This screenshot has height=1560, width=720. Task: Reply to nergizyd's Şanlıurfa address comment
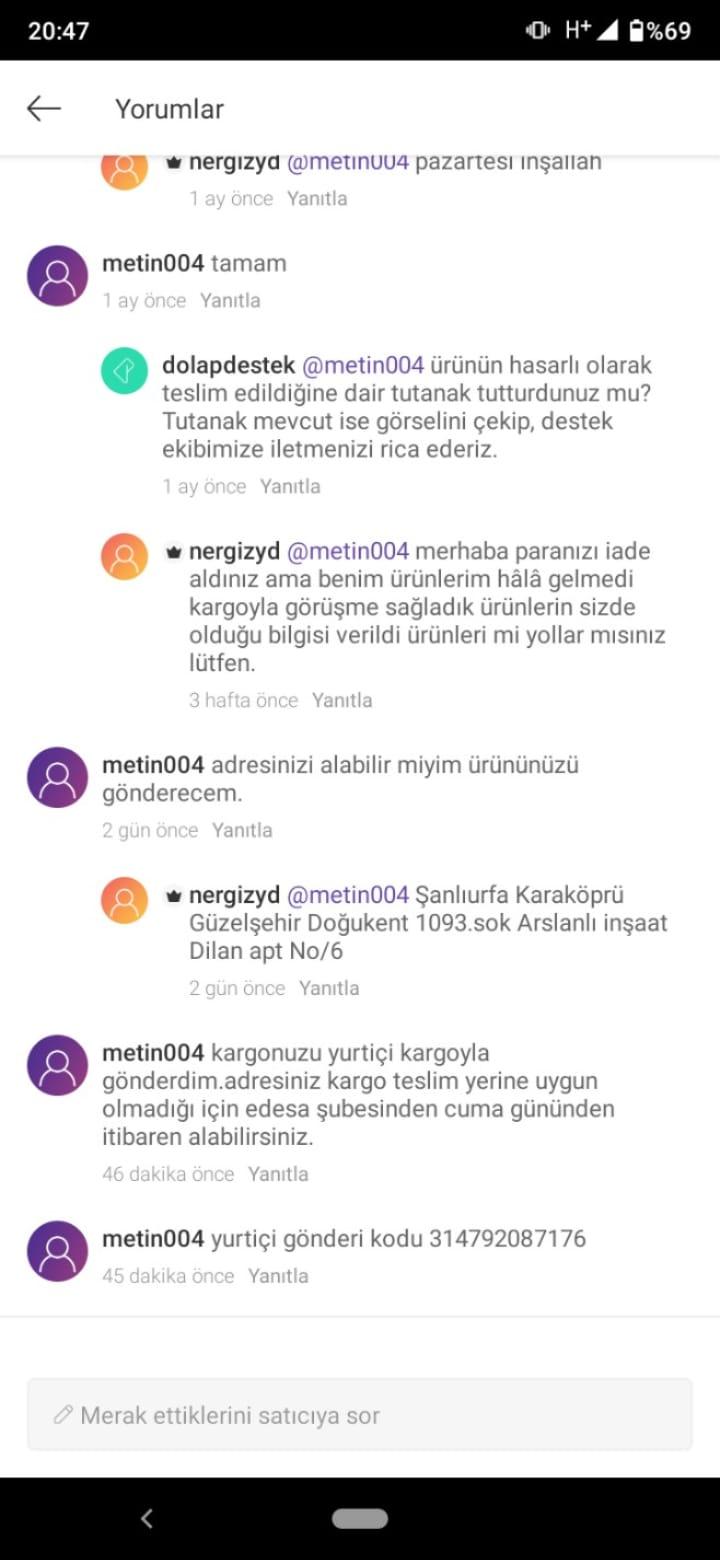click(329, 989)
